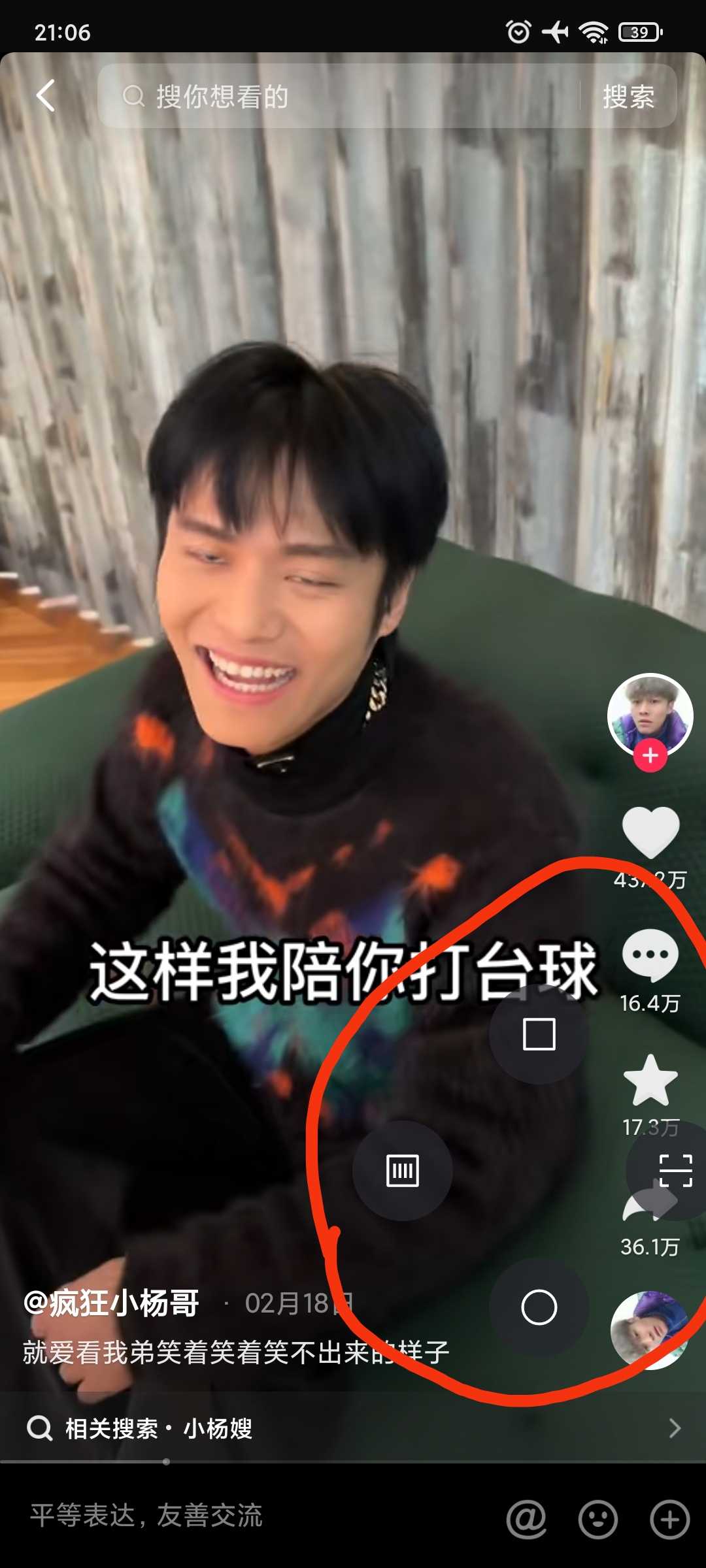Open the emoji picker
This screenshot has height=1568, width=706.
pos(597,1519)
